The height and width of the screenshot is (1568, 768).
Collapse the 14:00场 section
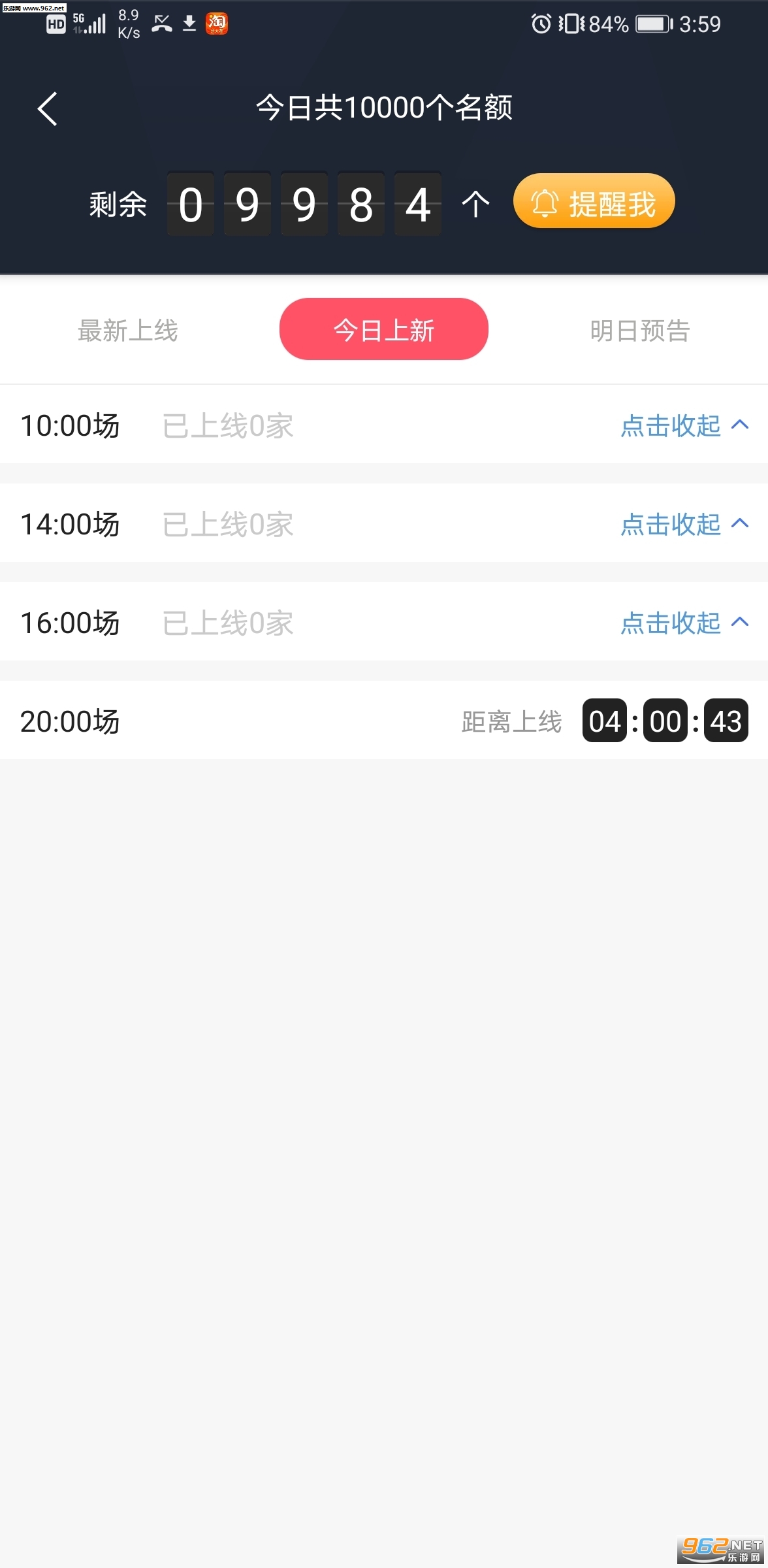click(x=683, y=525)
